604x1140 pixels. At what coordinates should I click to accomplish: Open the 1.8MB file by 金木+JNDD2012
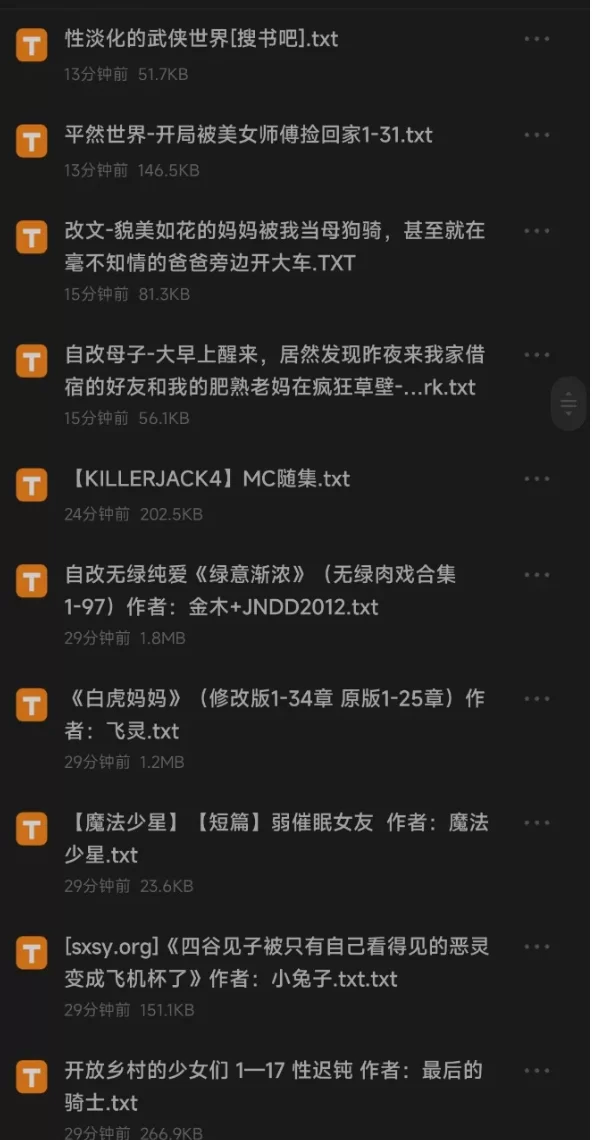click(260, 591)
